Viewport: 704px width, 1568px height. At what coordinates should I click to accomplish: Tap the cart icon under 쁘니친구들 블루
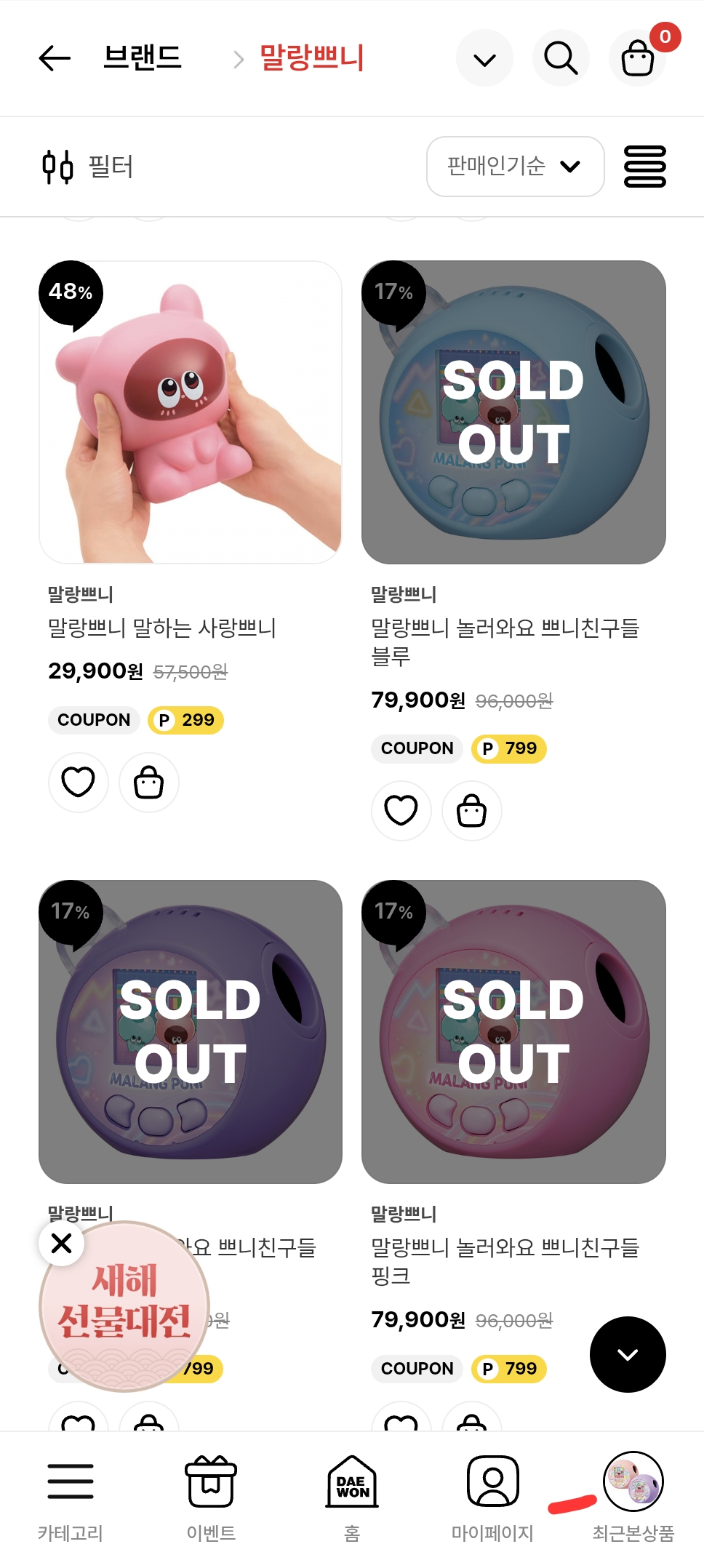coord(472,811)
